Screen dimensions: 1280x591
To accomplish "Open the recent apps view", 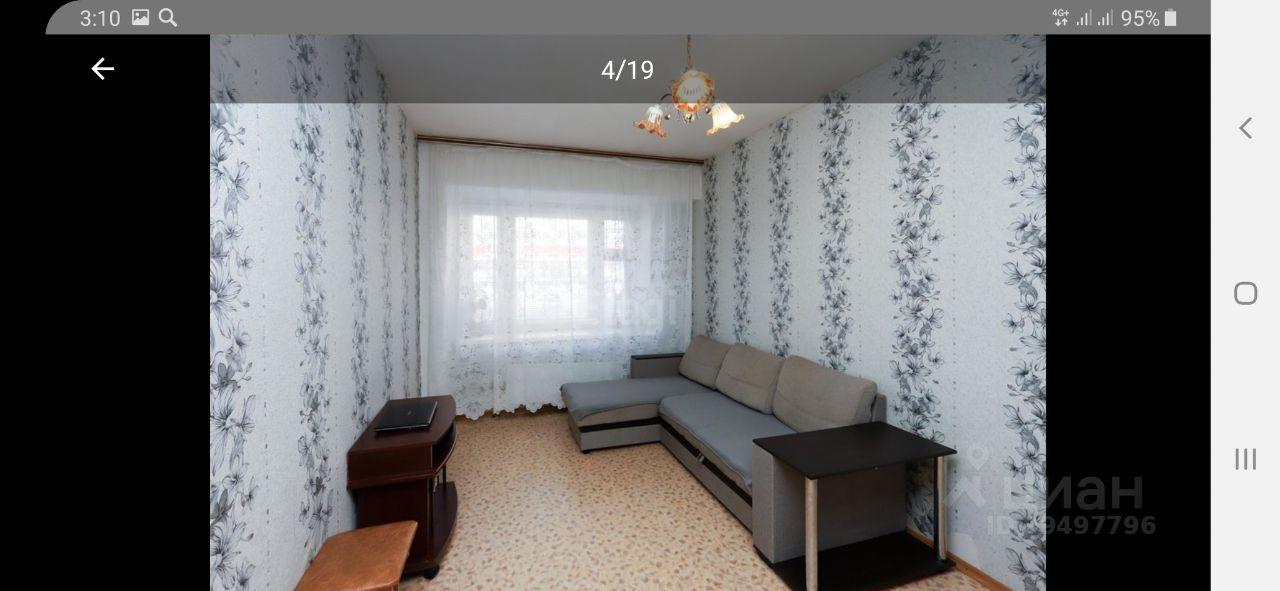I will tap(1245, 459).
